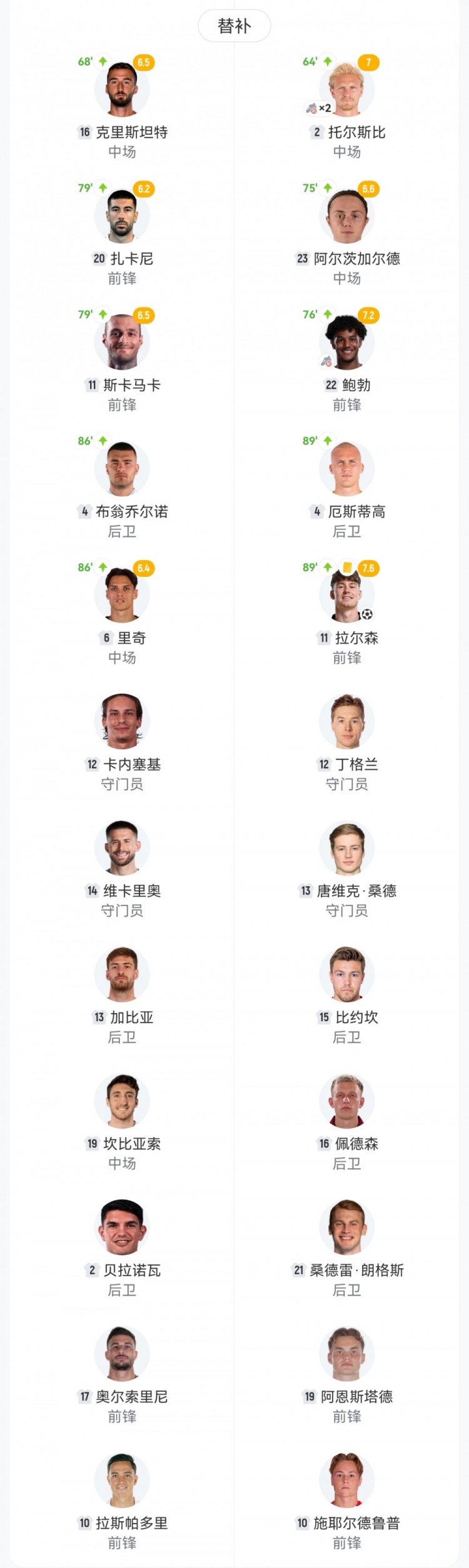The height and width of the screenshot is (1568, 469).
Task: Show 桑德雷·朗格斯 profile
Action: [x=347, y=1228]
